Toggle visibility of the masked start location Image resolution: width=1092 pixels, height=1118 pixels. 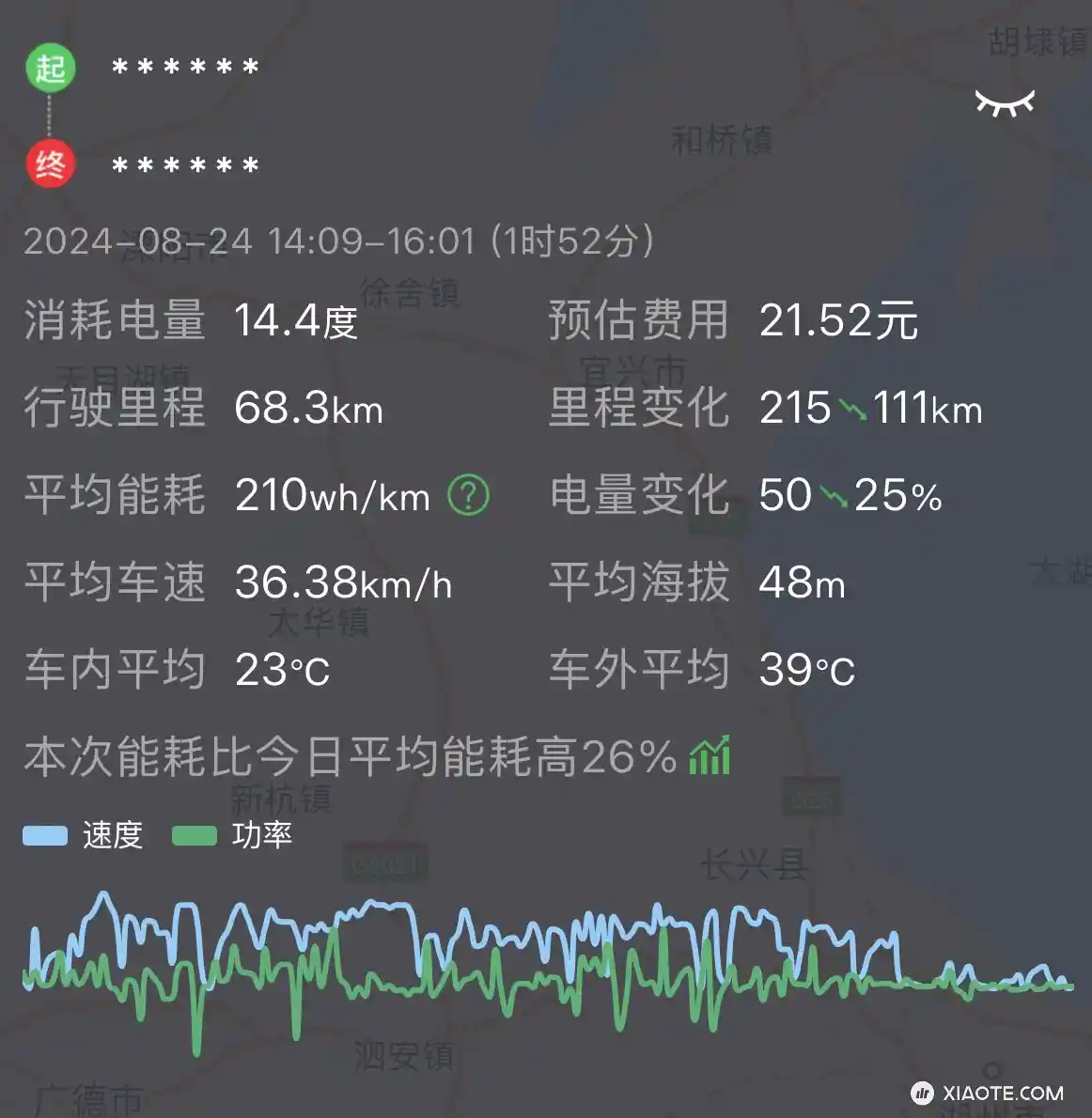(184, 68)
